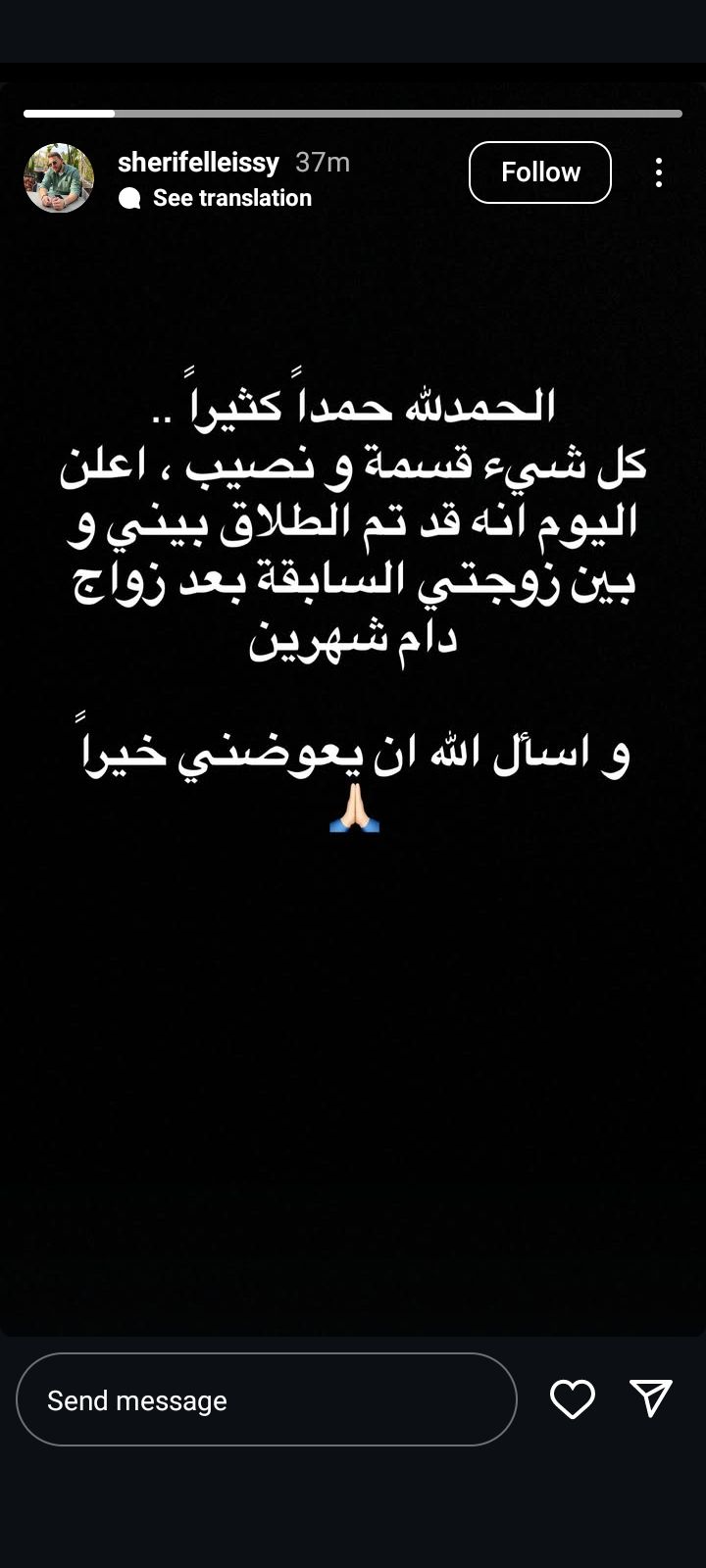Open the username sherifelleissy menu item
This screenshot has height=1568, width=706.
(x=200, y=163)
